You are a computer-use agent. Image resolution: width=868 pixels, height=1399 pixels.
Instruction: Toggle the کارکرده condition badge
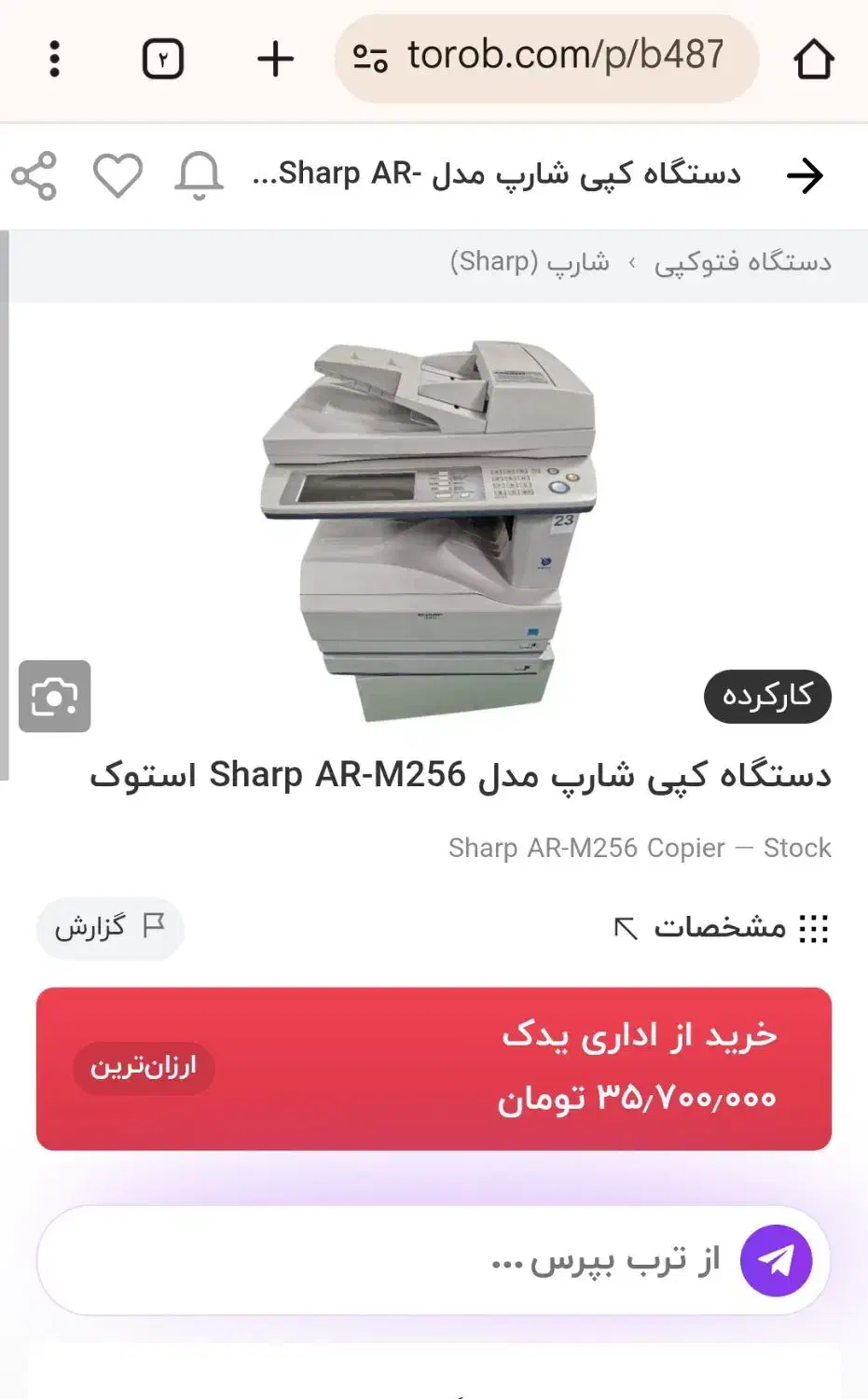point(767,697)
